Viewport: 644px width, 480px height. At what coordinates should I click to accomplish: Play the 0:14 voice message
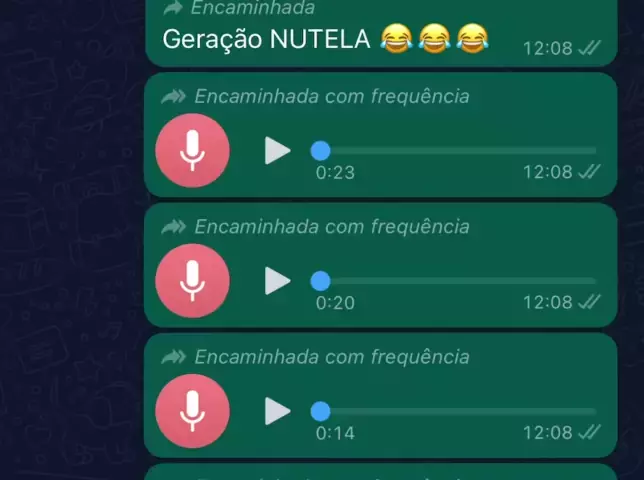(277, 411)
